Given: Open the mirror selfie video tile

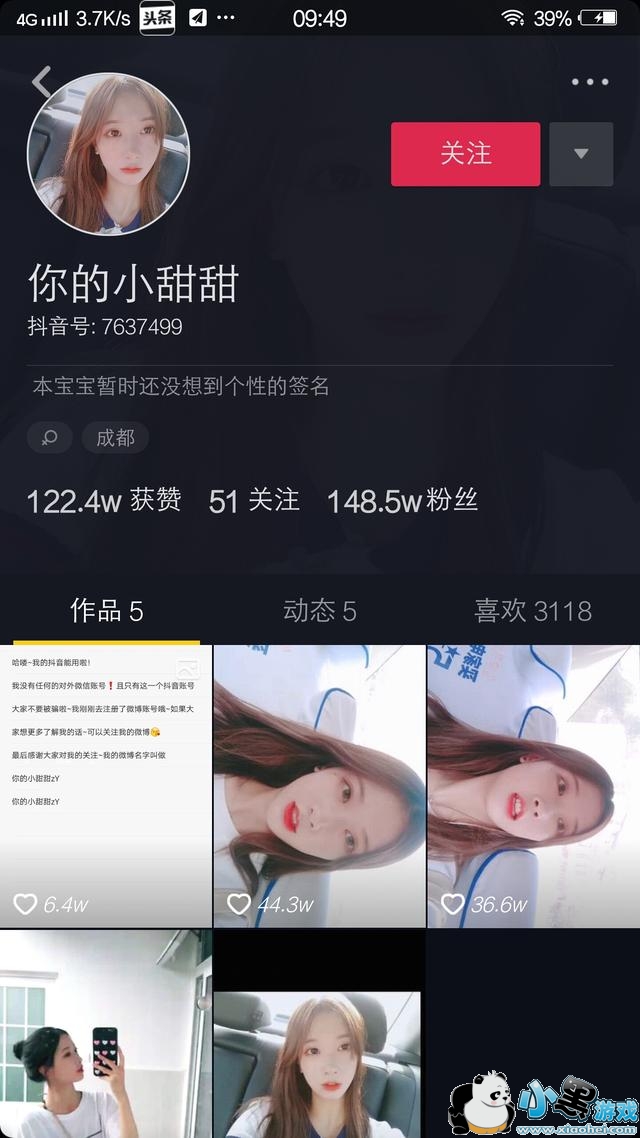Looking at the screenshot, I should (x=106, y=1034).
